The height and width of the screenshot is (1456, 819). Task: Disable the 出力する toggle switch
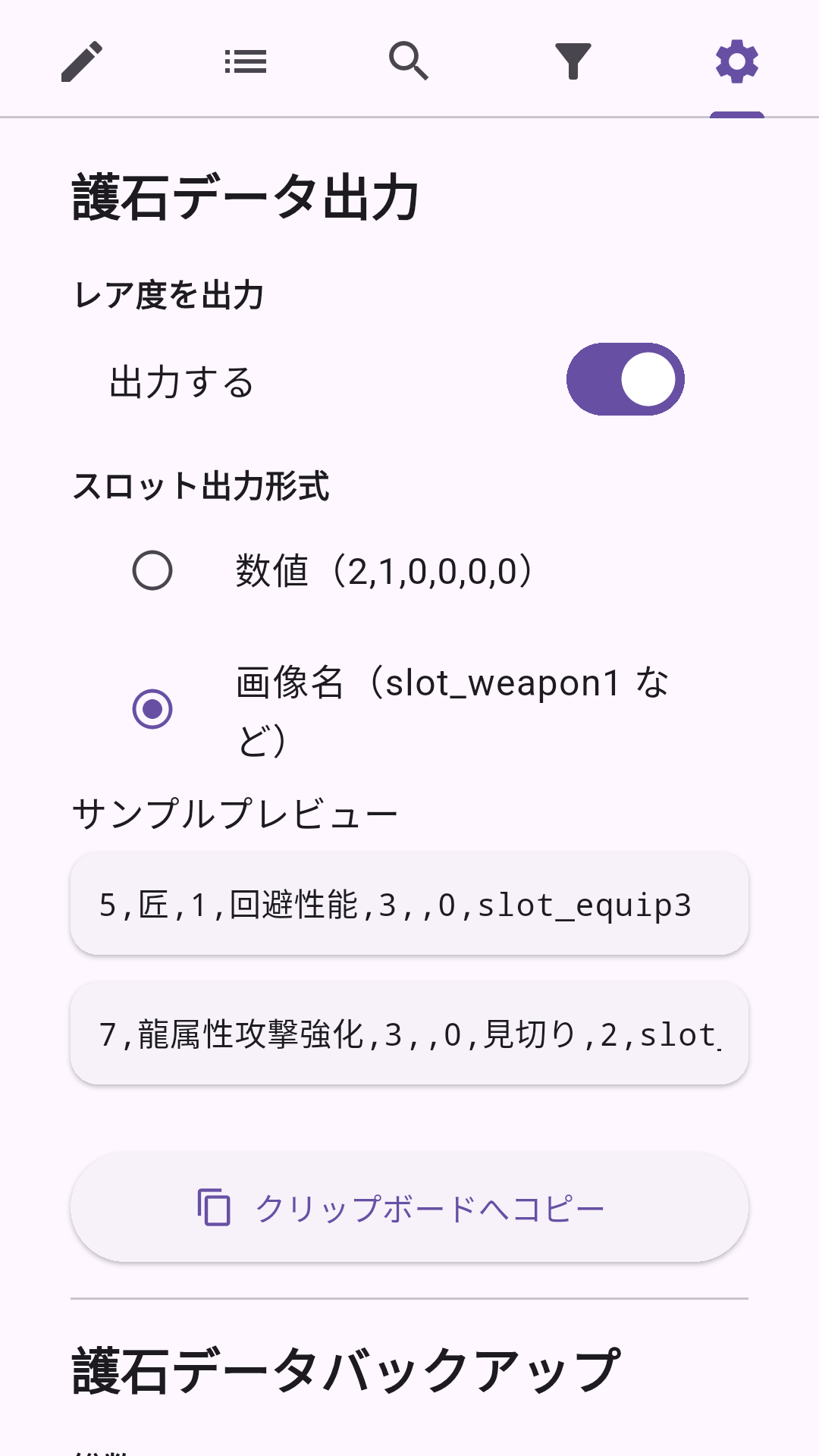[x=626, y=378]
